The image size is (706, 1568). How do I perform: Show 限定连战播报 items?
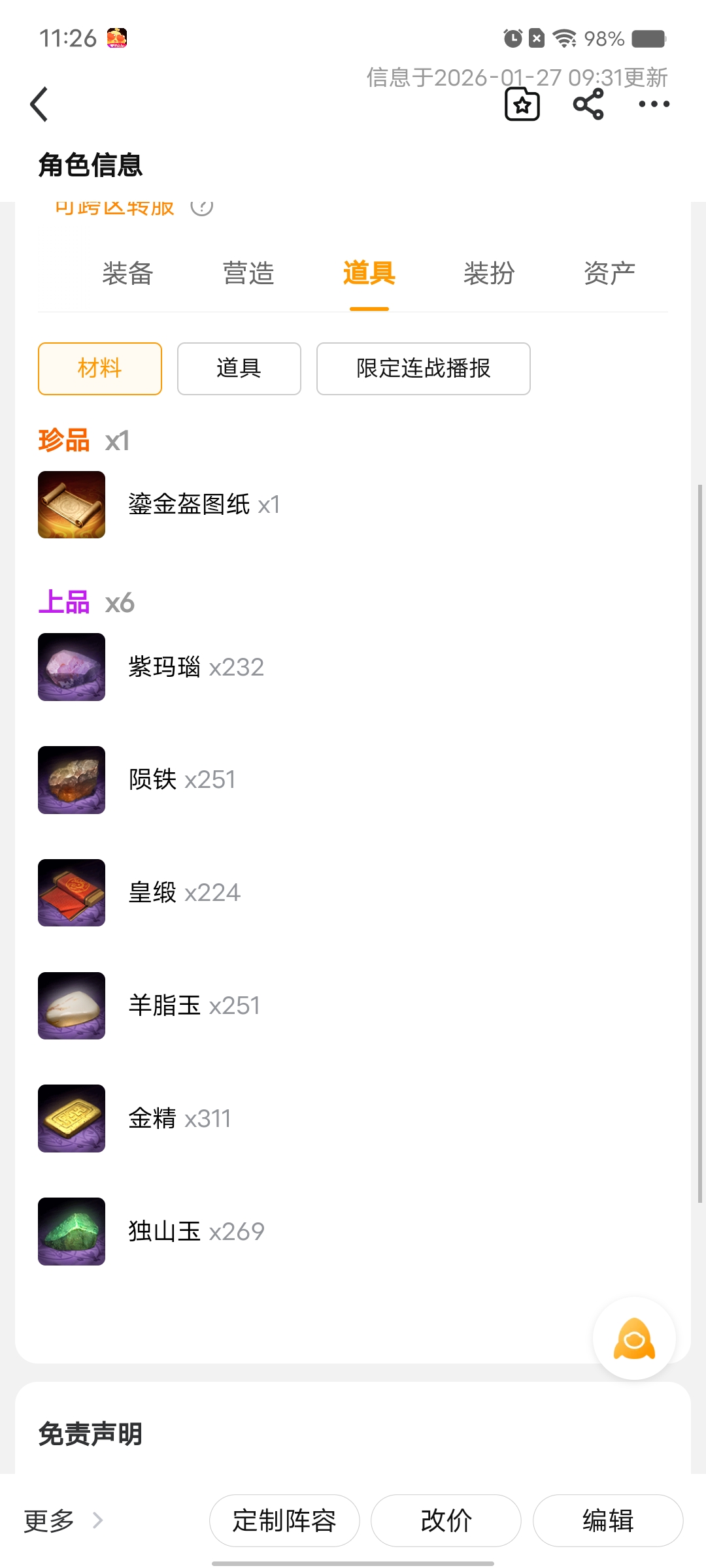click(423, 368)
